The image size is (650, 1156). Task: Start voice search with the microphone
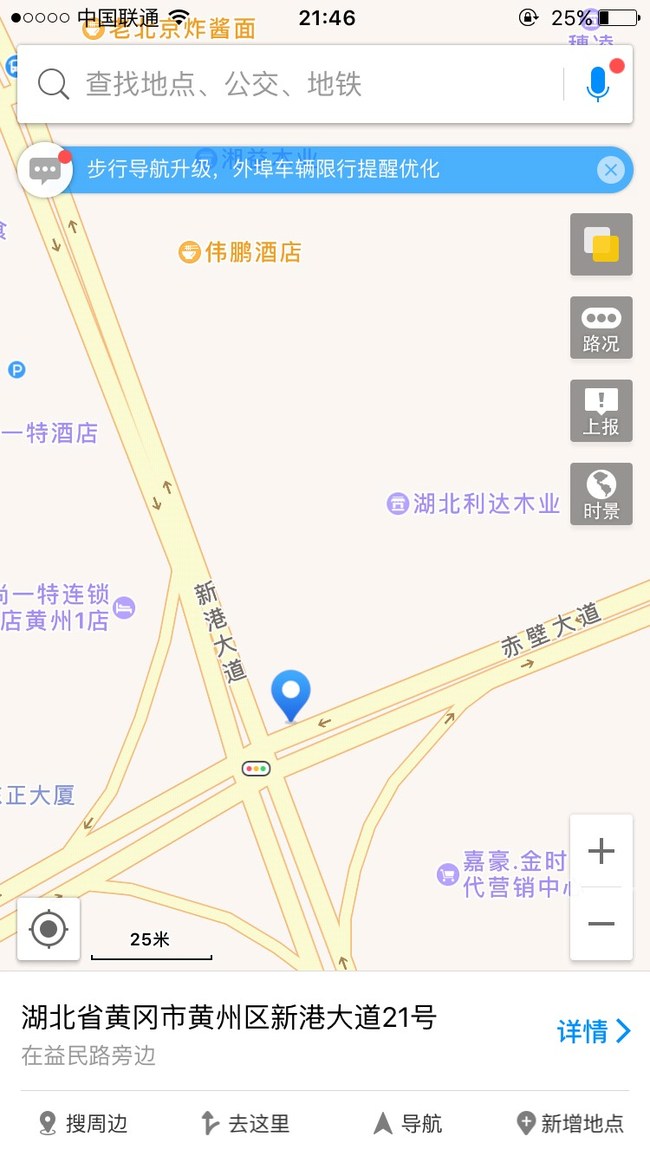(x=598, y=84)
